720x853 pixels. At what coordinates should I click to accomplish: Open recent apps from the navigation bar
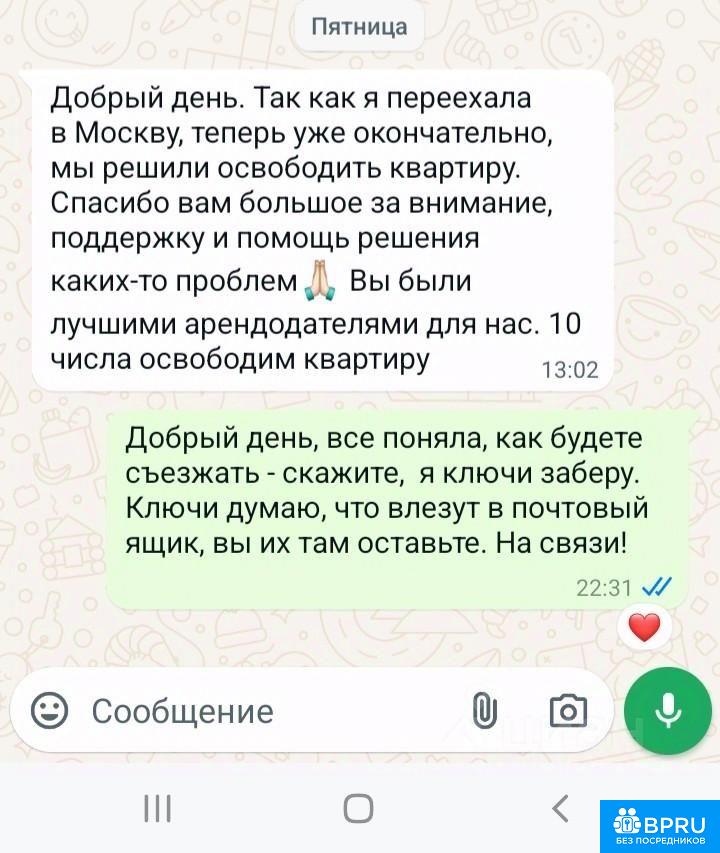(x=157, y=807)
